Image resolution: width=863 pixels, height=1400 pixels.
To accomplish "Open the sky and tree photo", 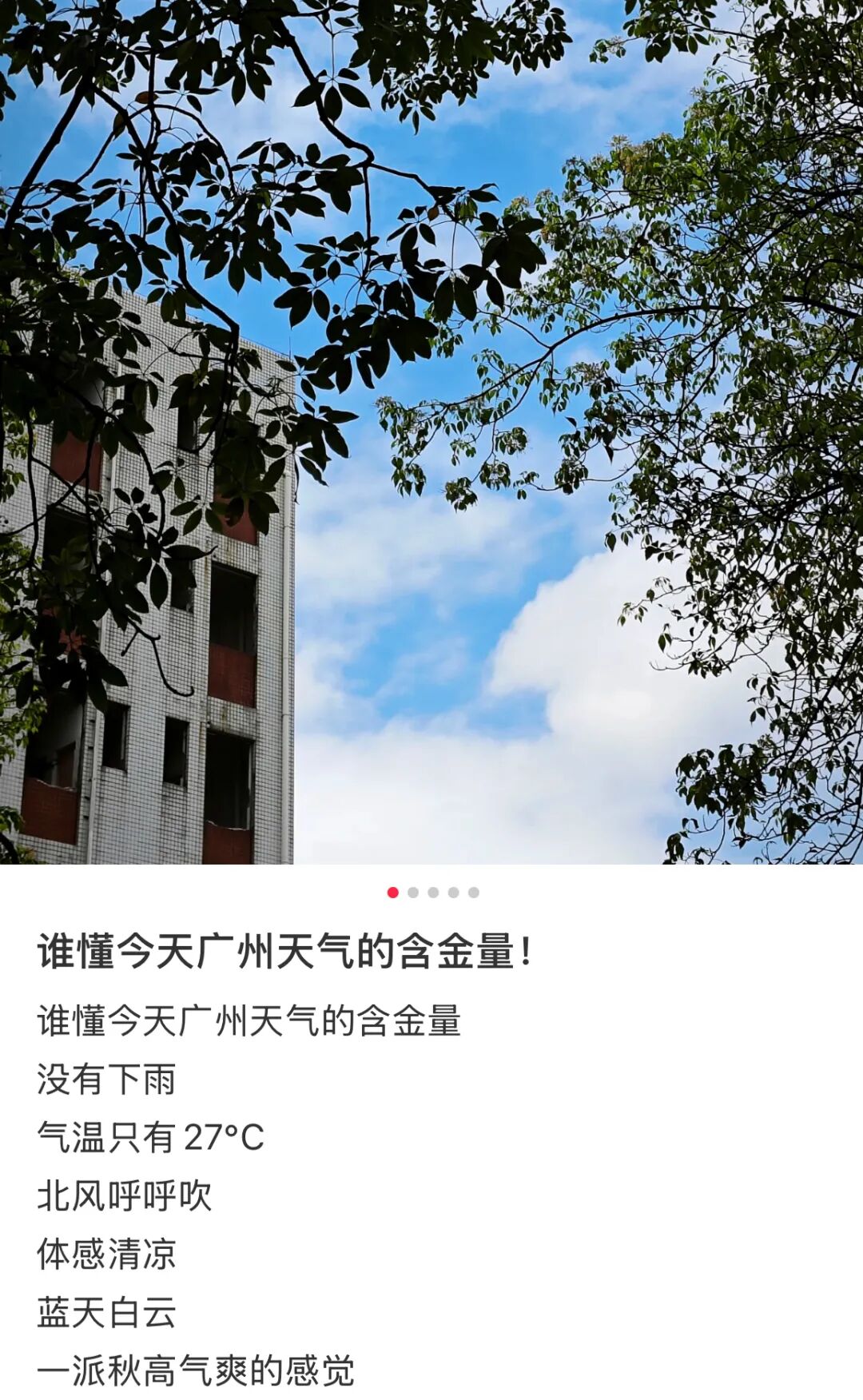I will coord(431,432).
